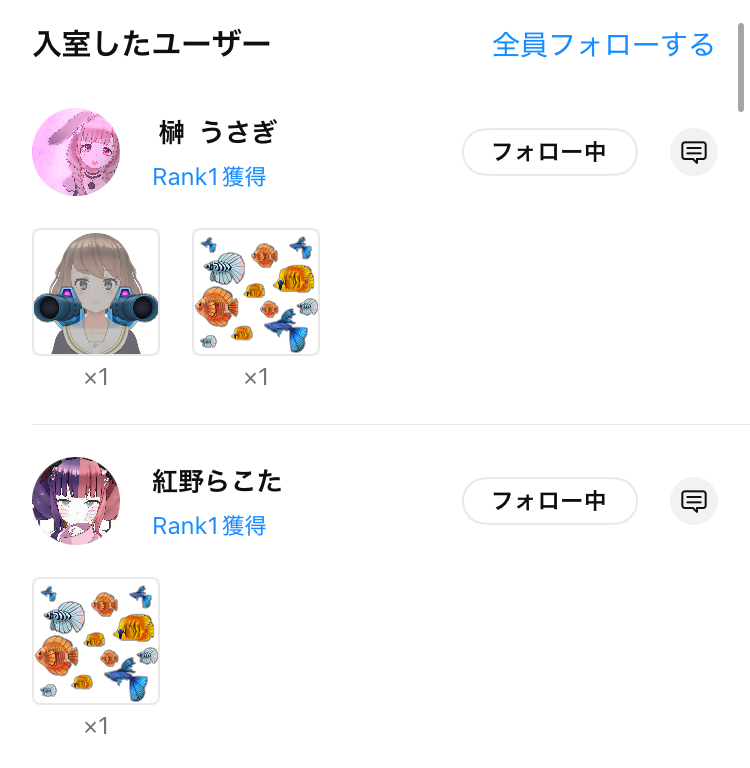
Task: Tap フォロー中 button for 紅野らこた
Action: tap(549, 501)
